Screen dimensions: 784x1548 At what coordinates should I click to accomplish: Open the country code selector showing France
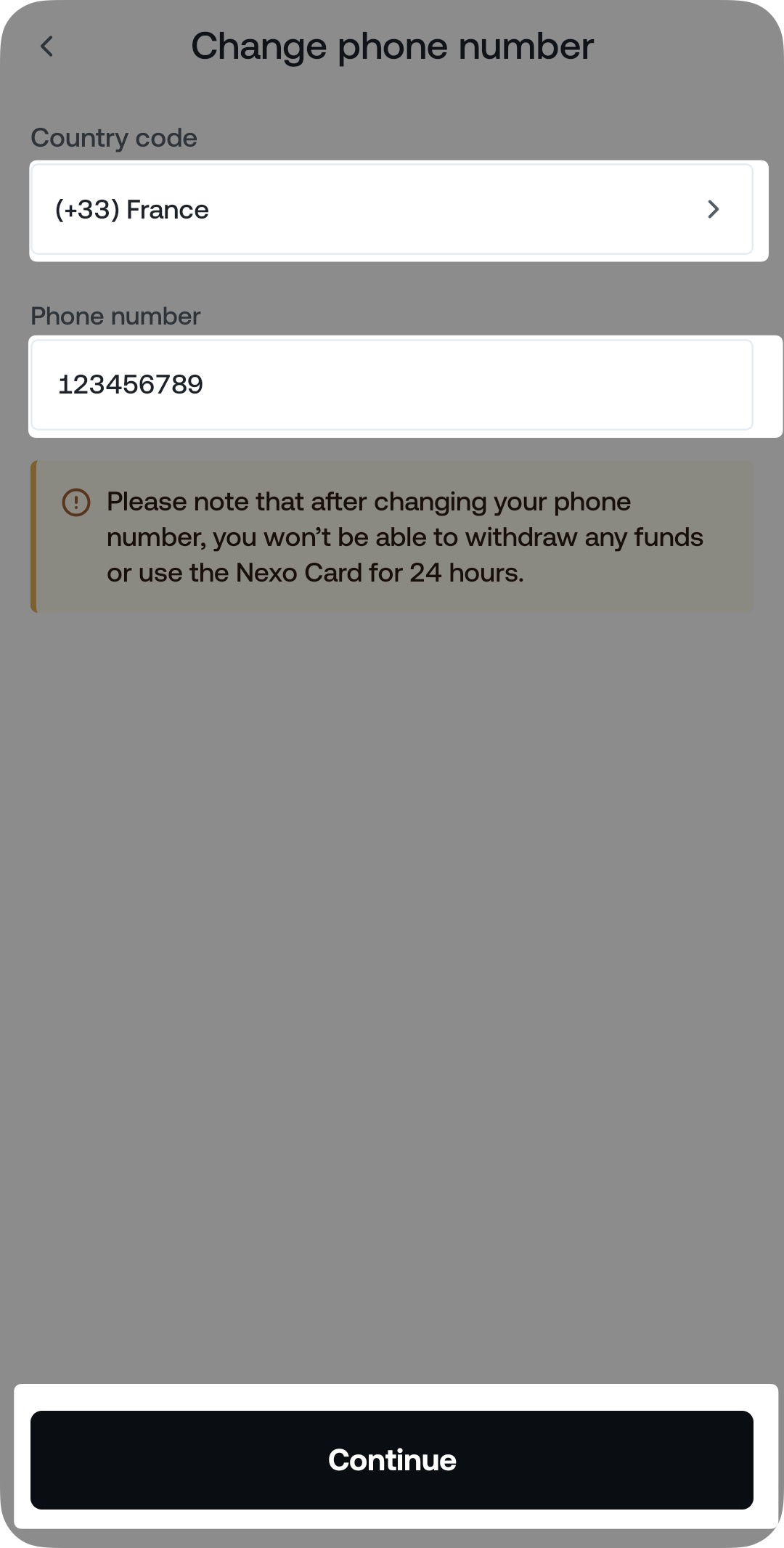[392, 210]
